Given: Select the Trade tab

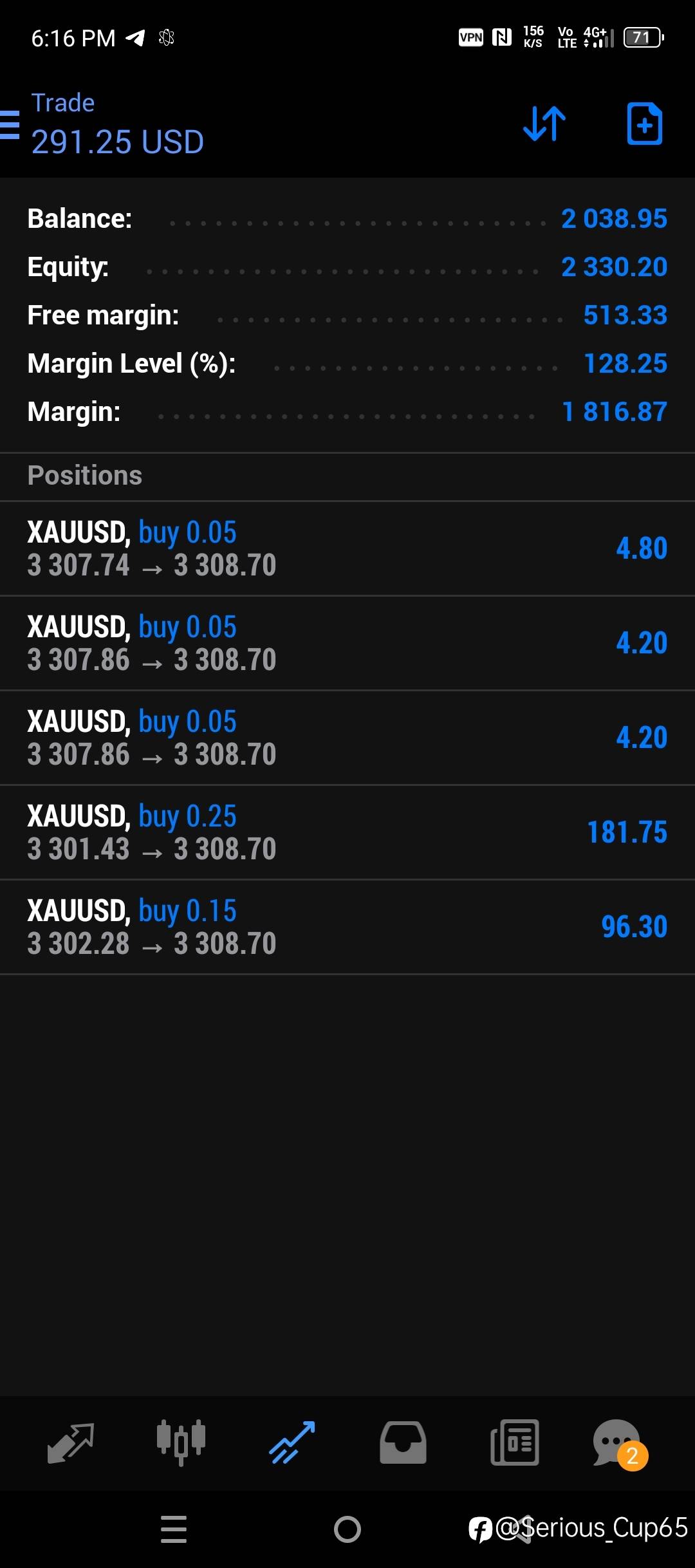Looking at the screenshot, I should (x=292, y=1442).
